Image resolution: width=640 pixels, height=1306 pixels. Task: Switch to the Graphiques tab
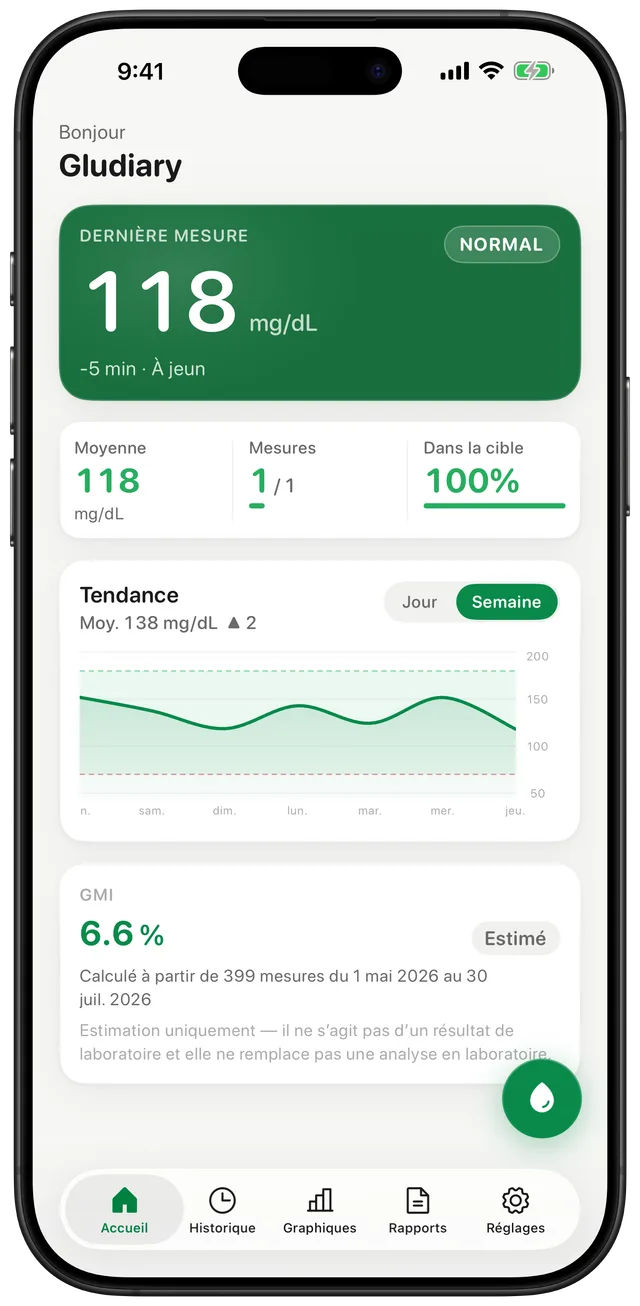[x=320, y=1210]
